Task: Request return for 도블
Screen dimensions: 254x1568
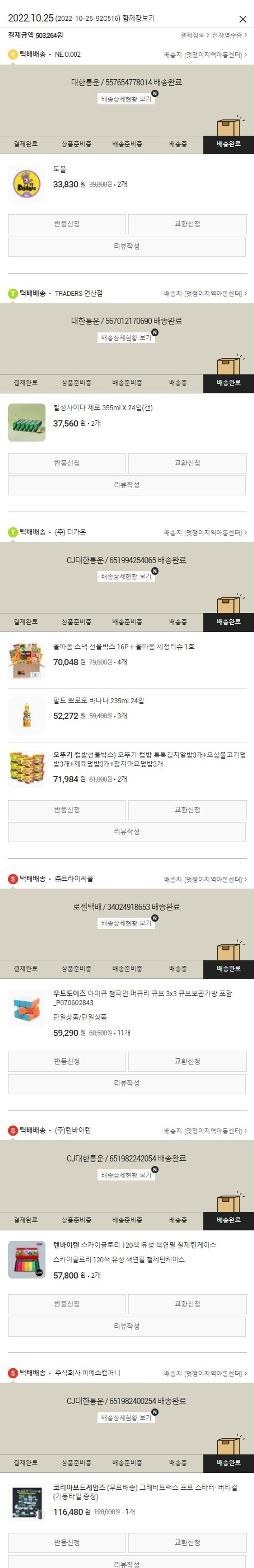Action: point(67,224)
